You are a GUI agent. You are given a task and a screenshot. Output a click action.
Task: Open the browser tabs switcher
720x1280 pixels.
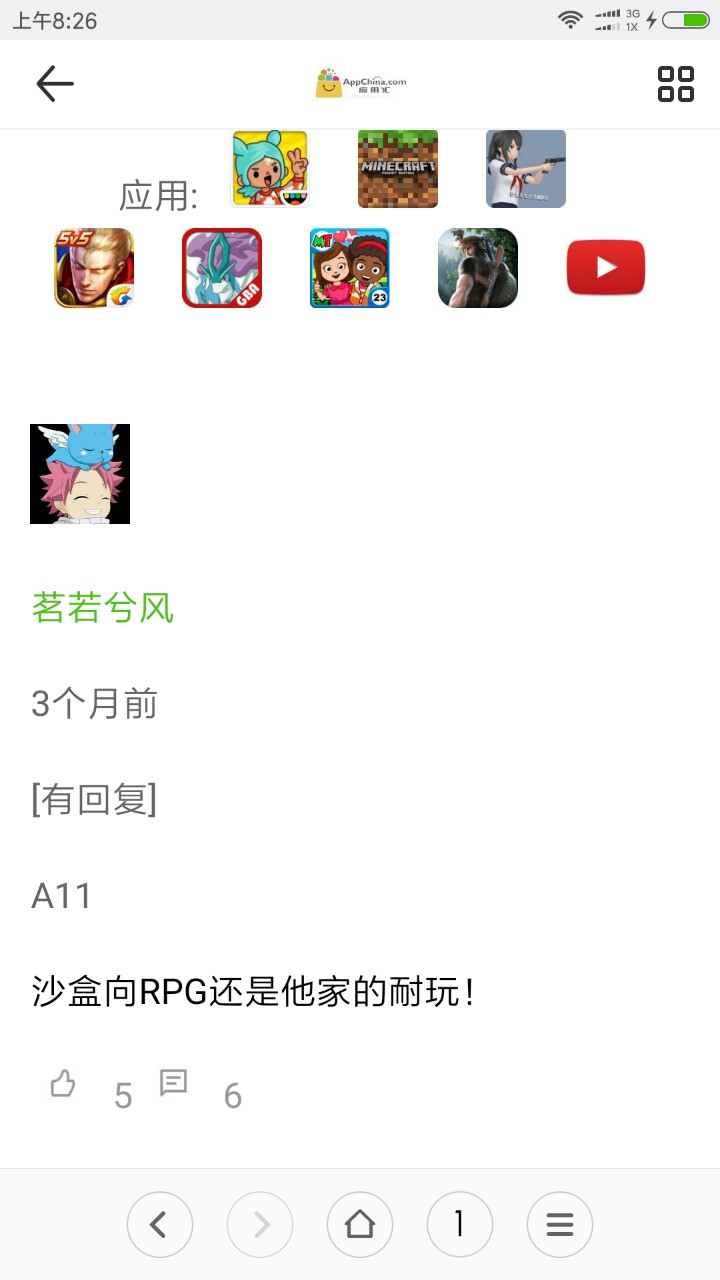click(x=460, y=1224)
